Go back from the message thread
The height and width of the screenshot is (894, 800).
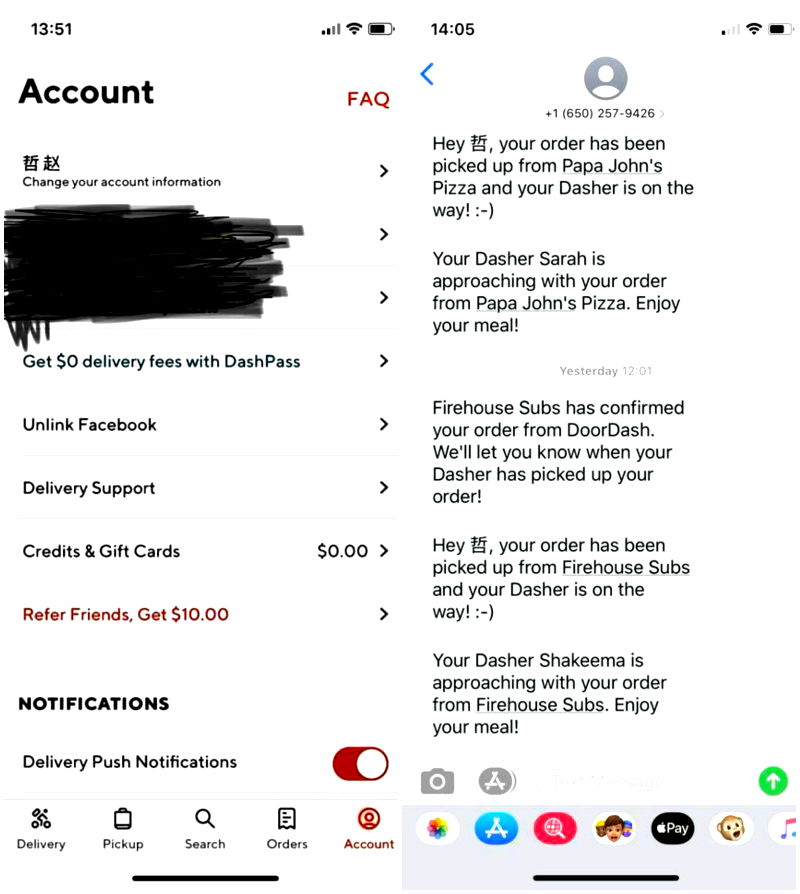(x=427, y=74)
